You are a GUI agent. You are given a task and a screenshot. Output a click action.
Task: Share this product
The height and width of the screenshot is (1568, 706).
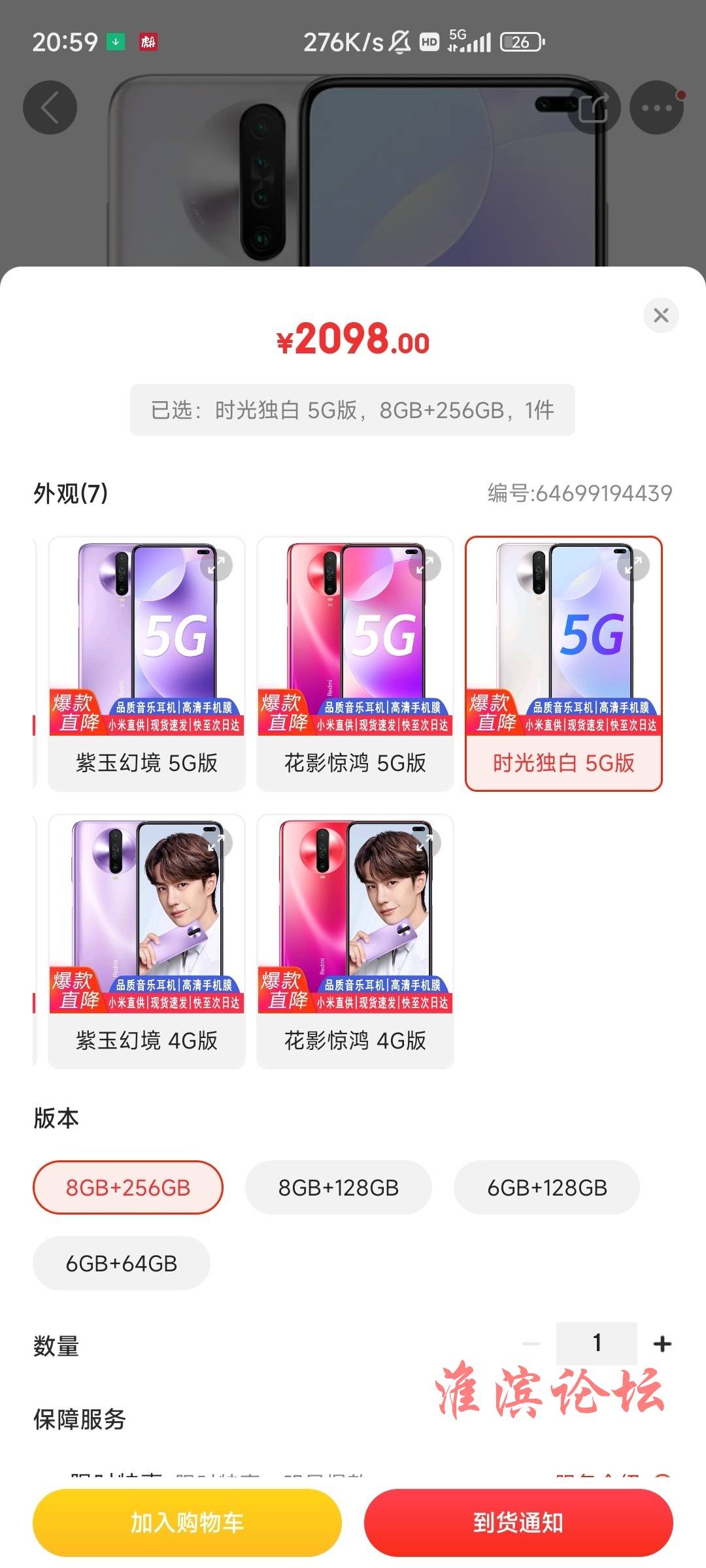[x=594, y=108]
